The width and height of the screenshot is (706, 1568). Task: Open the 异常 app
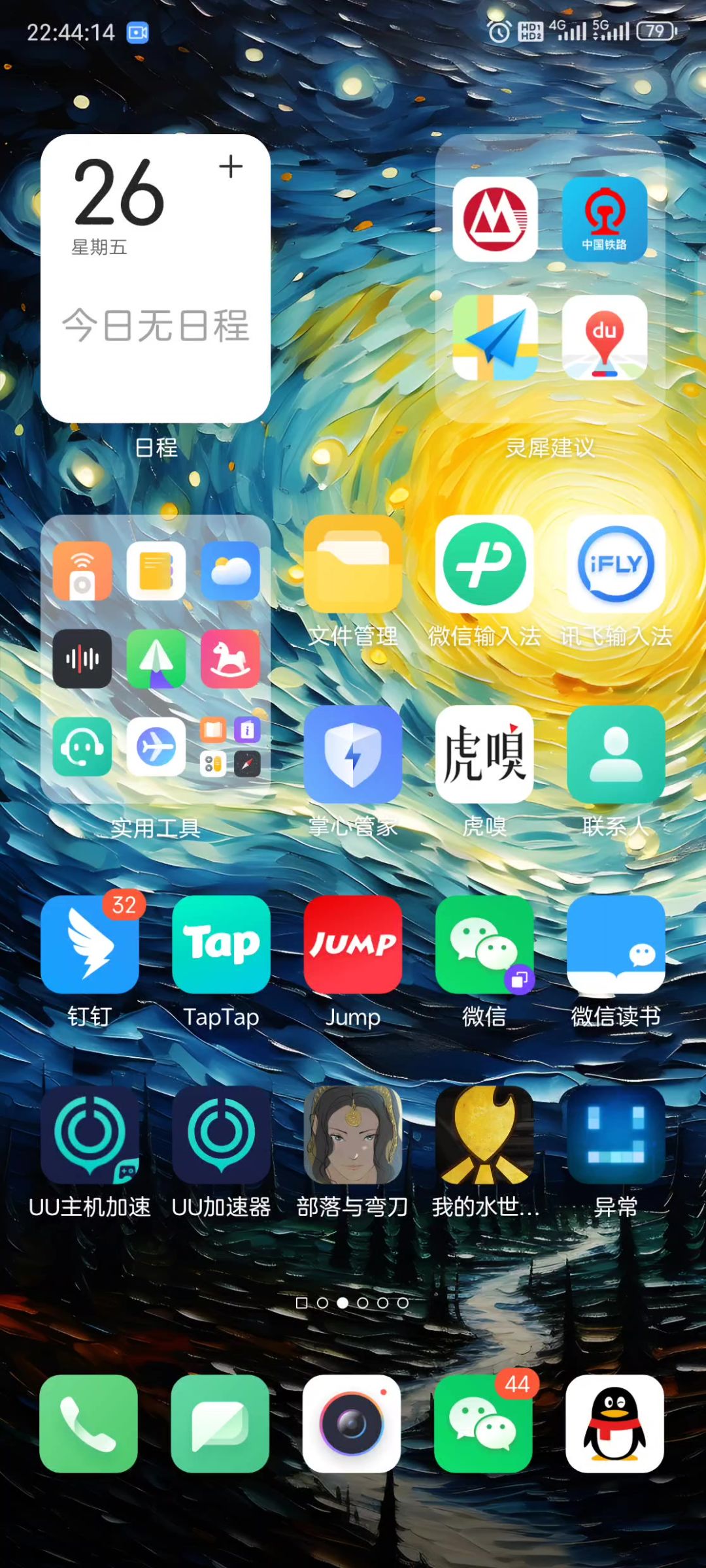click(616, 1135)
